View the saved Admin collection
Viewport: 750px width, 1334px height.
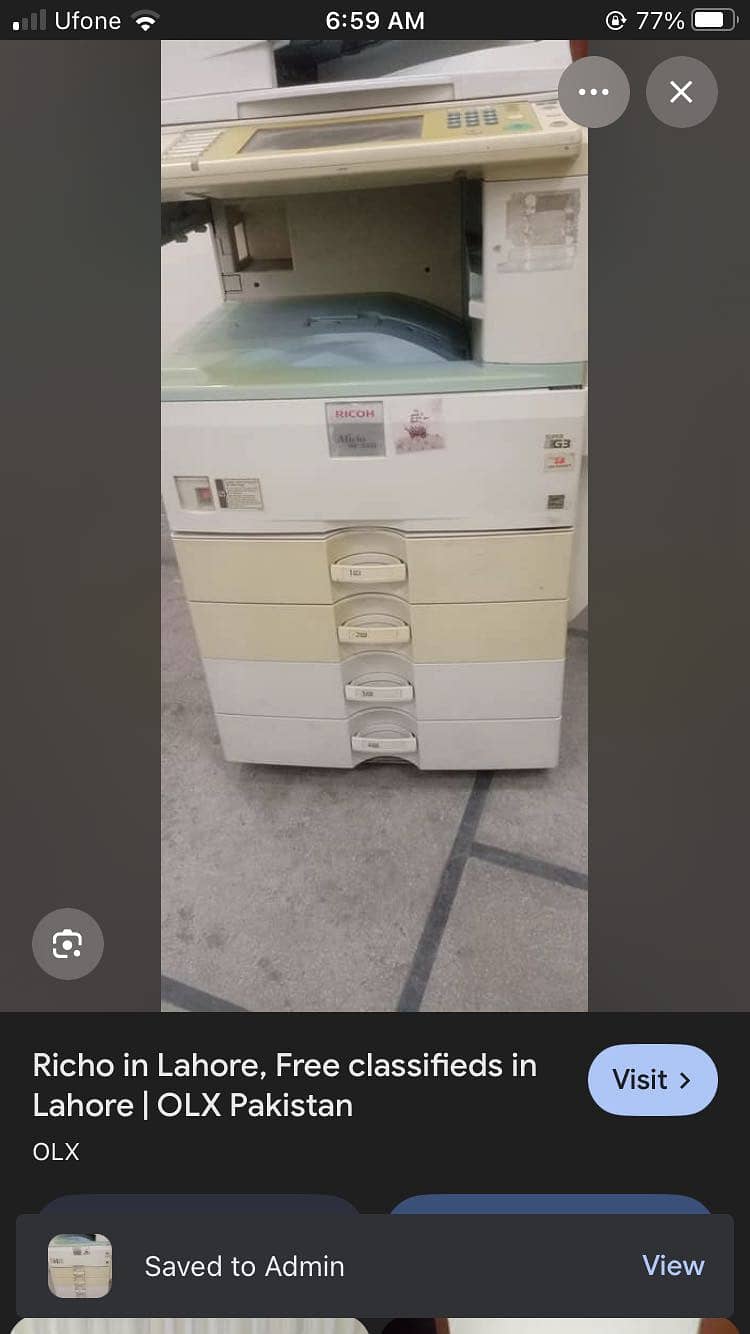[673, 1265]
